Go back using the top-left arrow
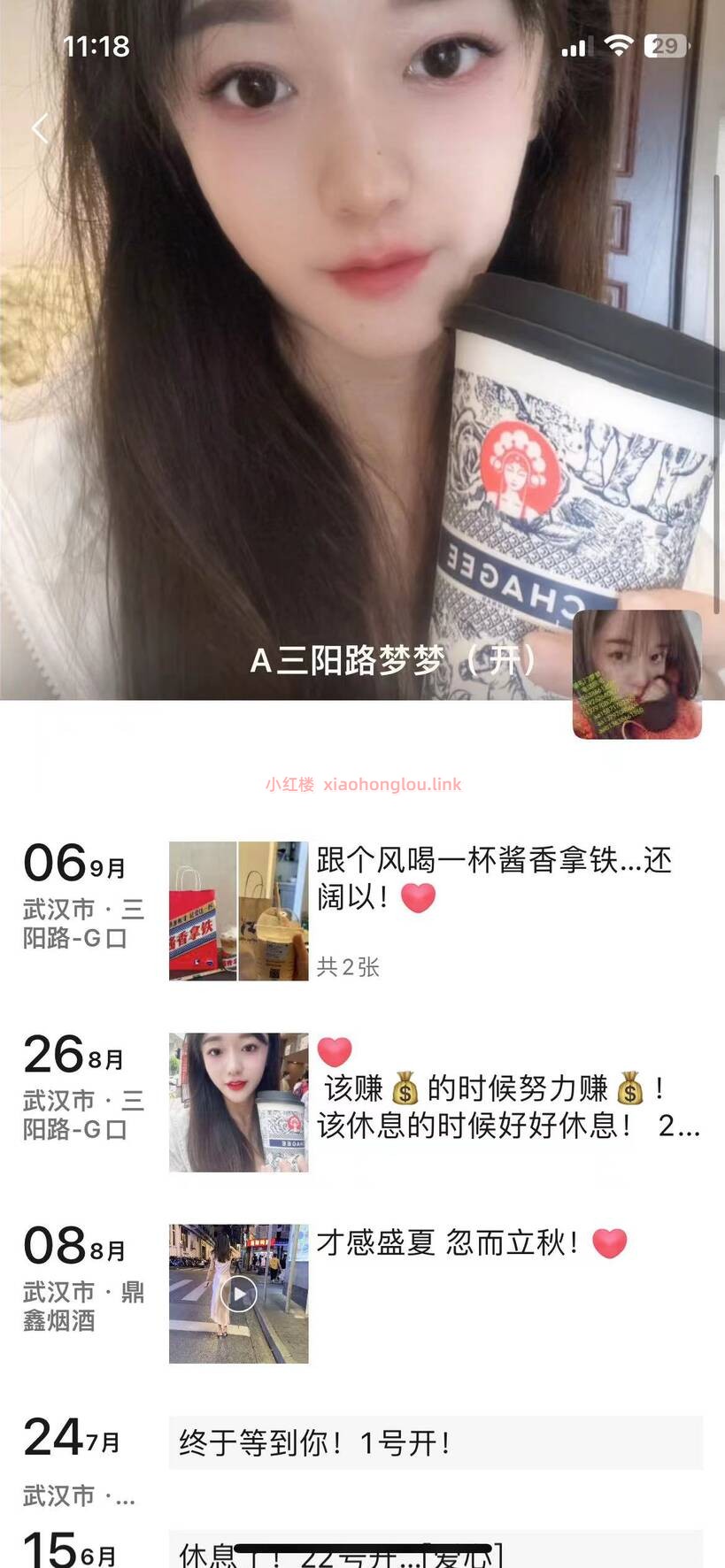 point(40,129)
